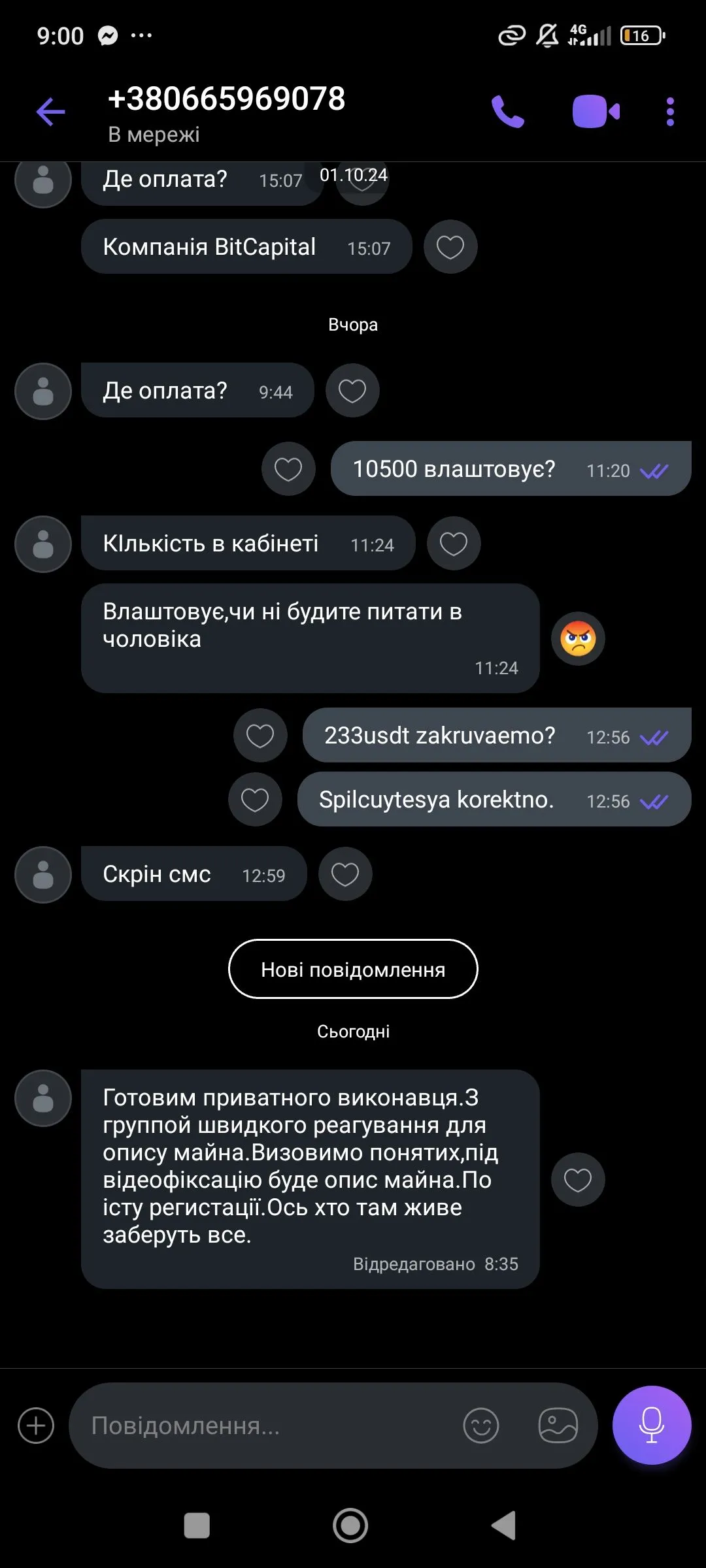Like the message "233usdt zakruvaemo?"
The width and height of the screenshot is (706, 1568).
260,736
